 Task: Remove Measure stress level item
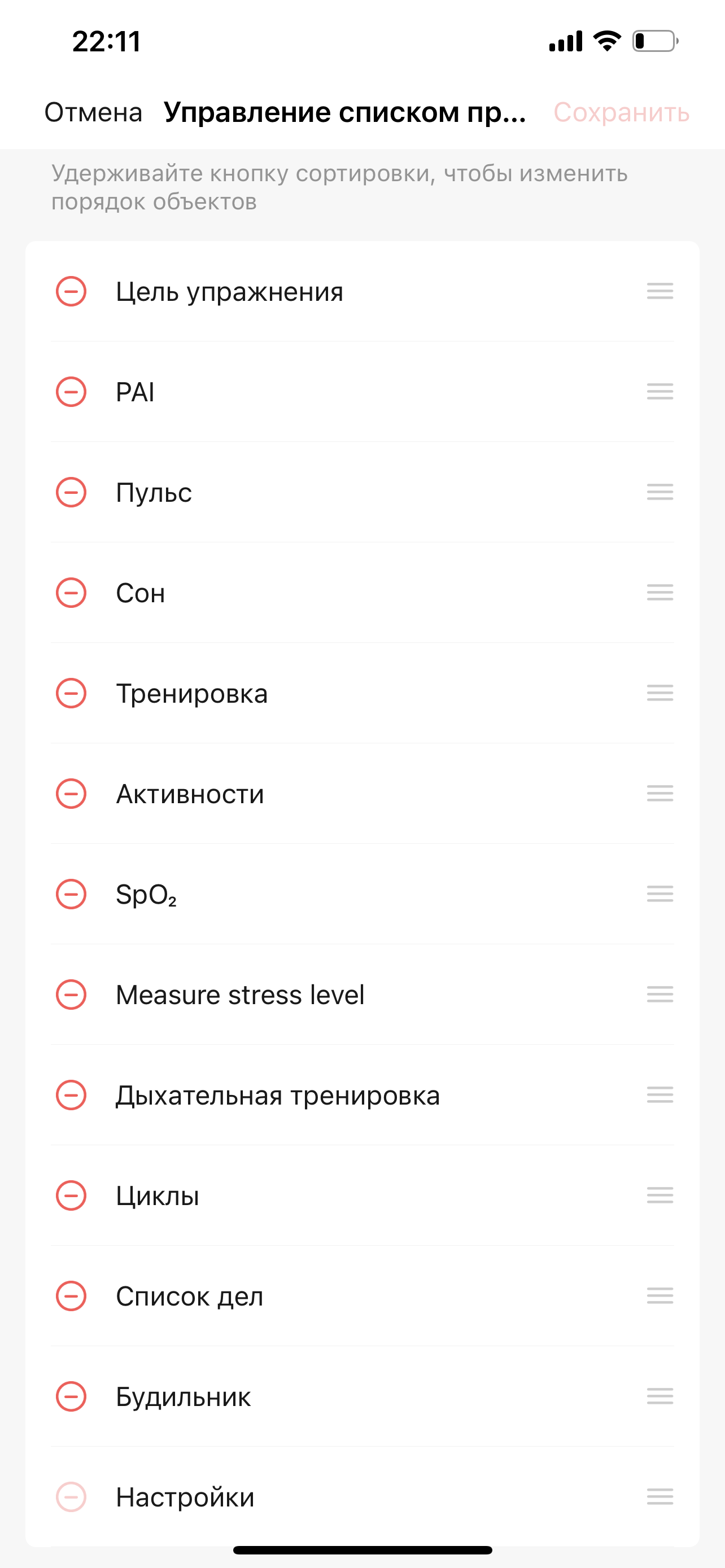click(71, 995)
